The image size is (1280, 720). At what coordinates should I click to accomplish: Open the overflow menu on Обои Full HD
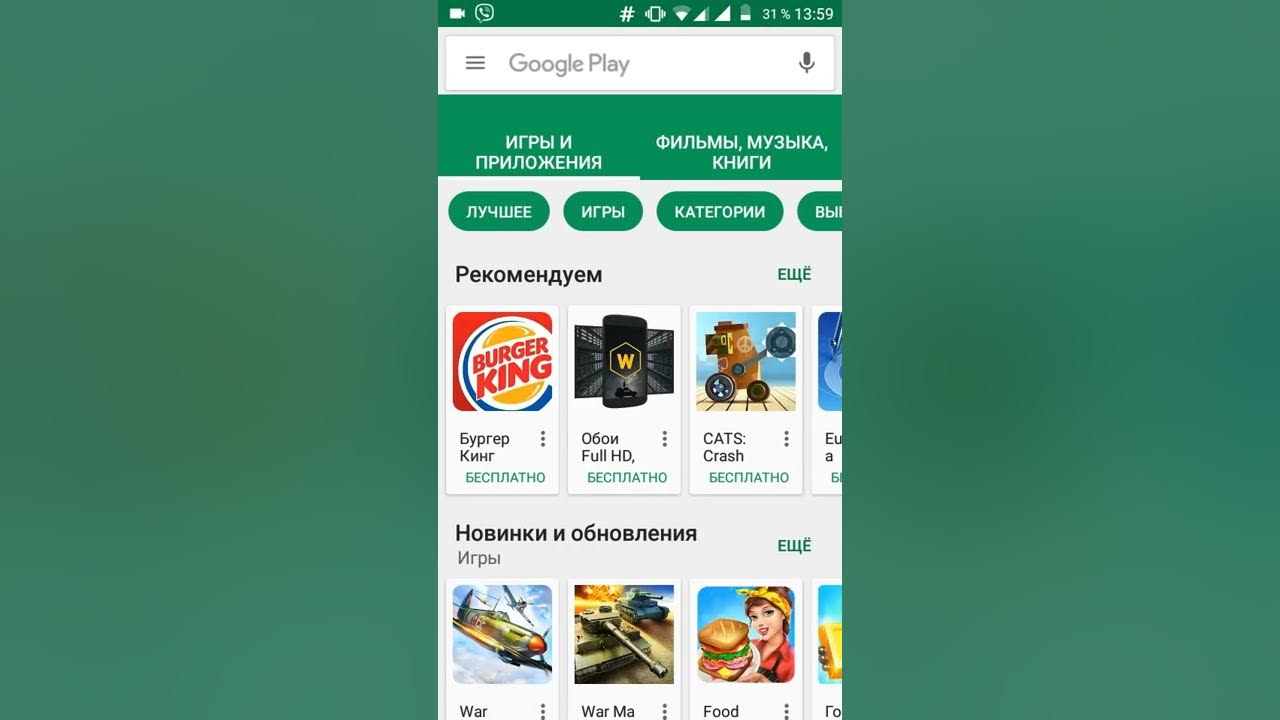(x=665, y=439)
